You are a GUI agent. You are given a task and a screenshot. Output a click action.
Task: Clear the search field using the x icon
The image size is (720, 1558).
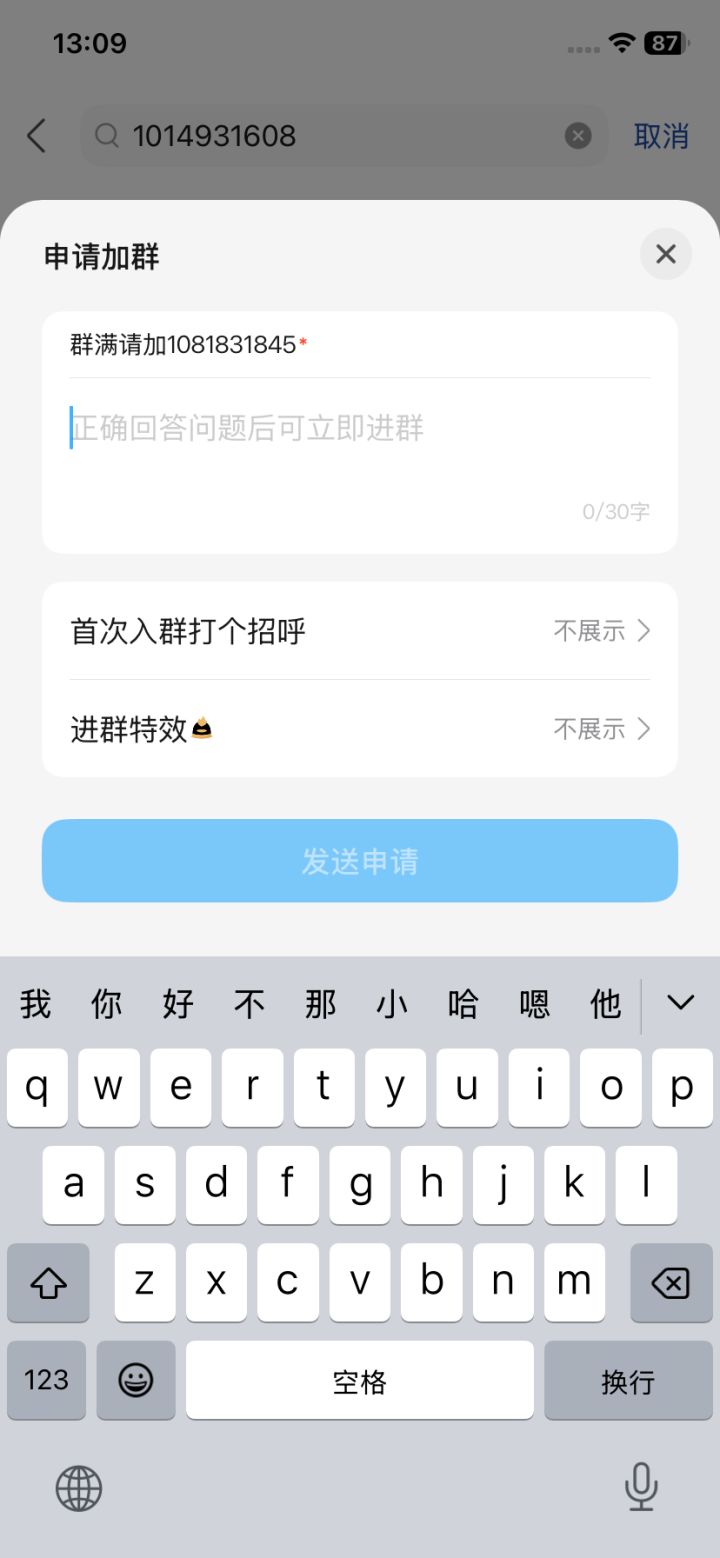coord(577,135)
